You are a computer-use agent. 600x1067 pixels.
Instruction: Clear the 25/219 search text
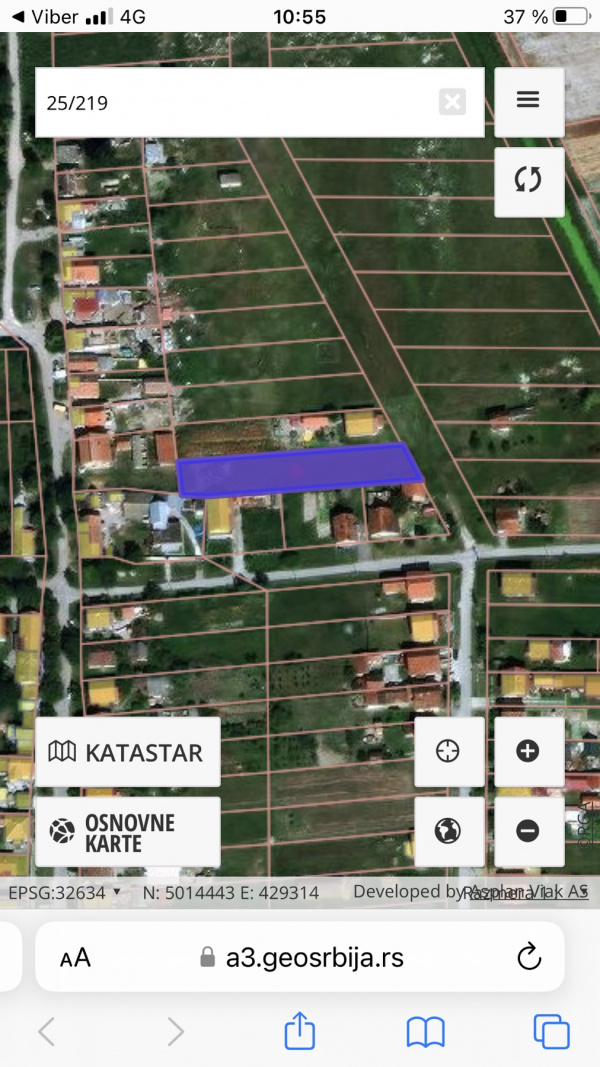click(452, 102)
